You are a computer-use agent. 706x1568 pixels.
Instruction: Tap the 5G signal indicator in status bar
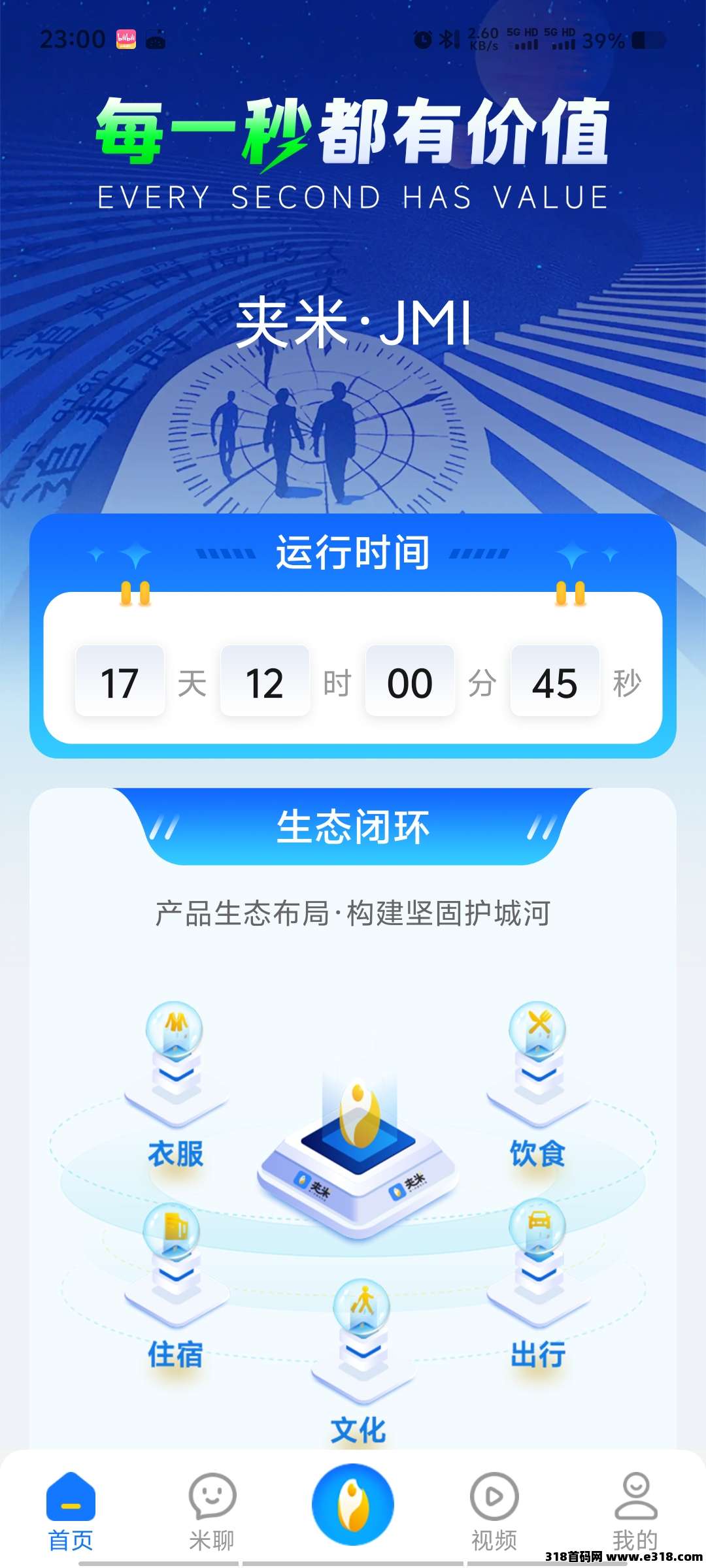(x=523, y=41)
